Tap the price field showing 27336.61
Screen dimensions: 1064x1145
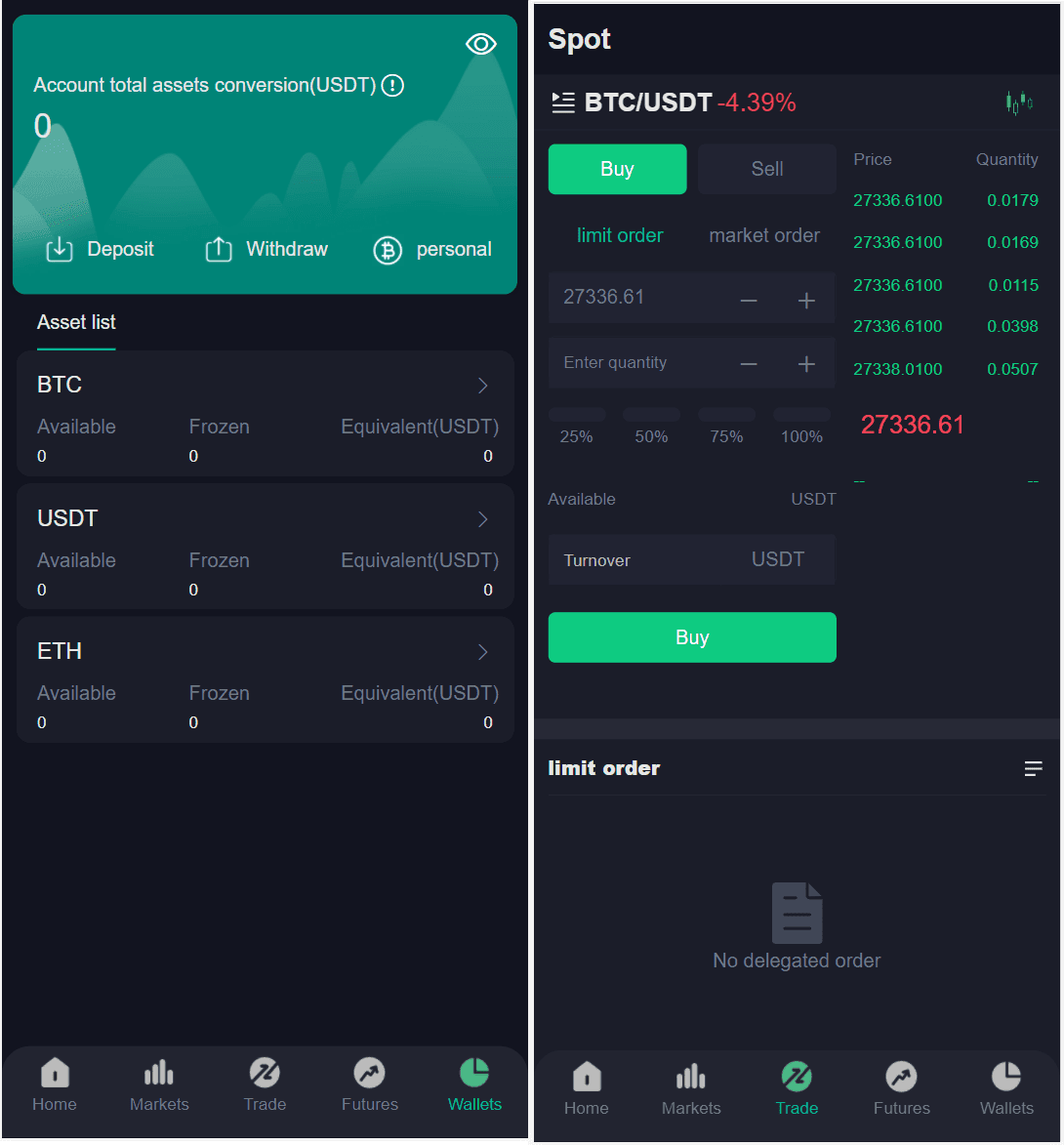click(634, 298)
